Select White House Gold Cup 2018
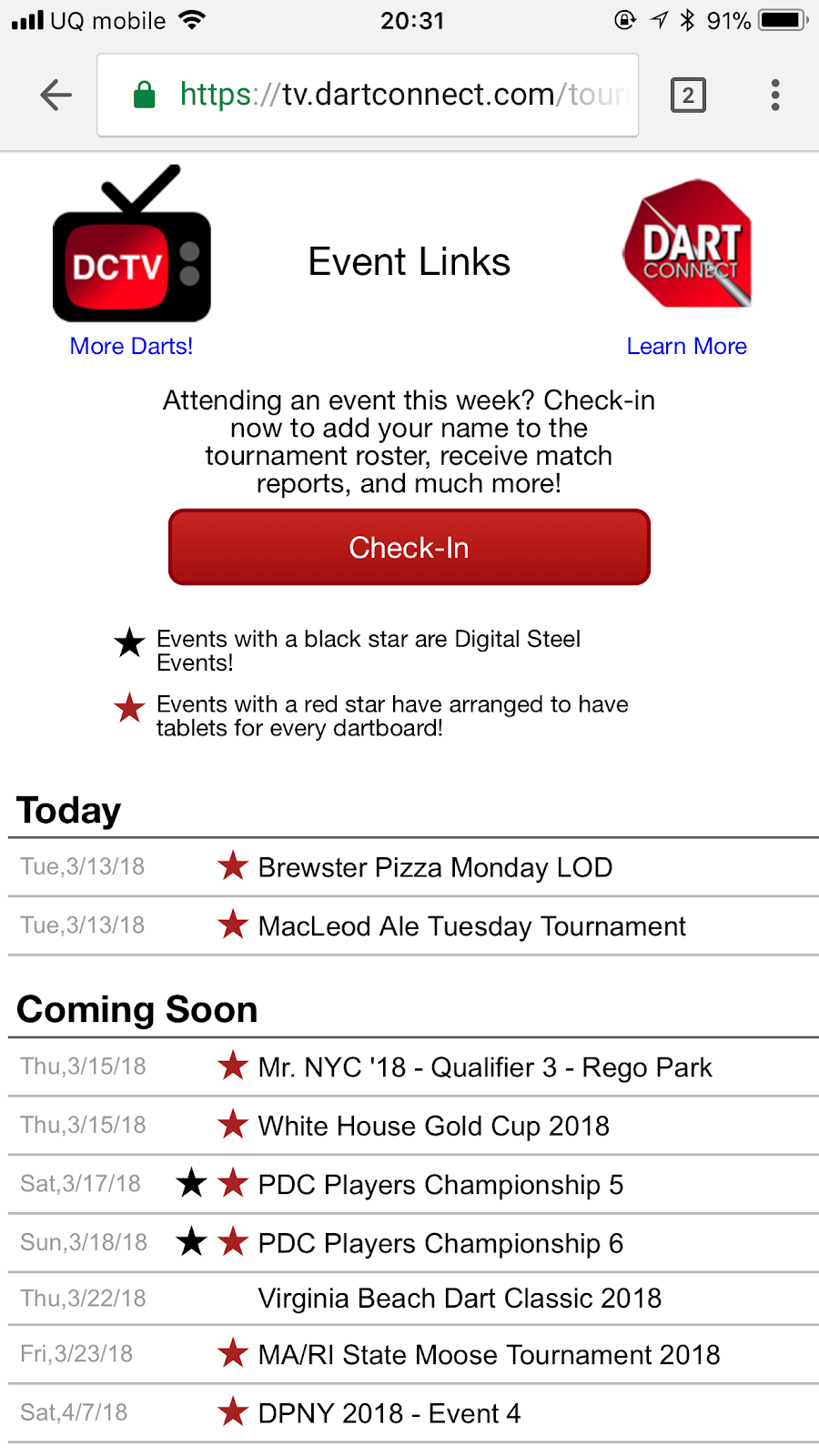Viewport: 819px width, 1456px height. click(x=434, y=1126)
